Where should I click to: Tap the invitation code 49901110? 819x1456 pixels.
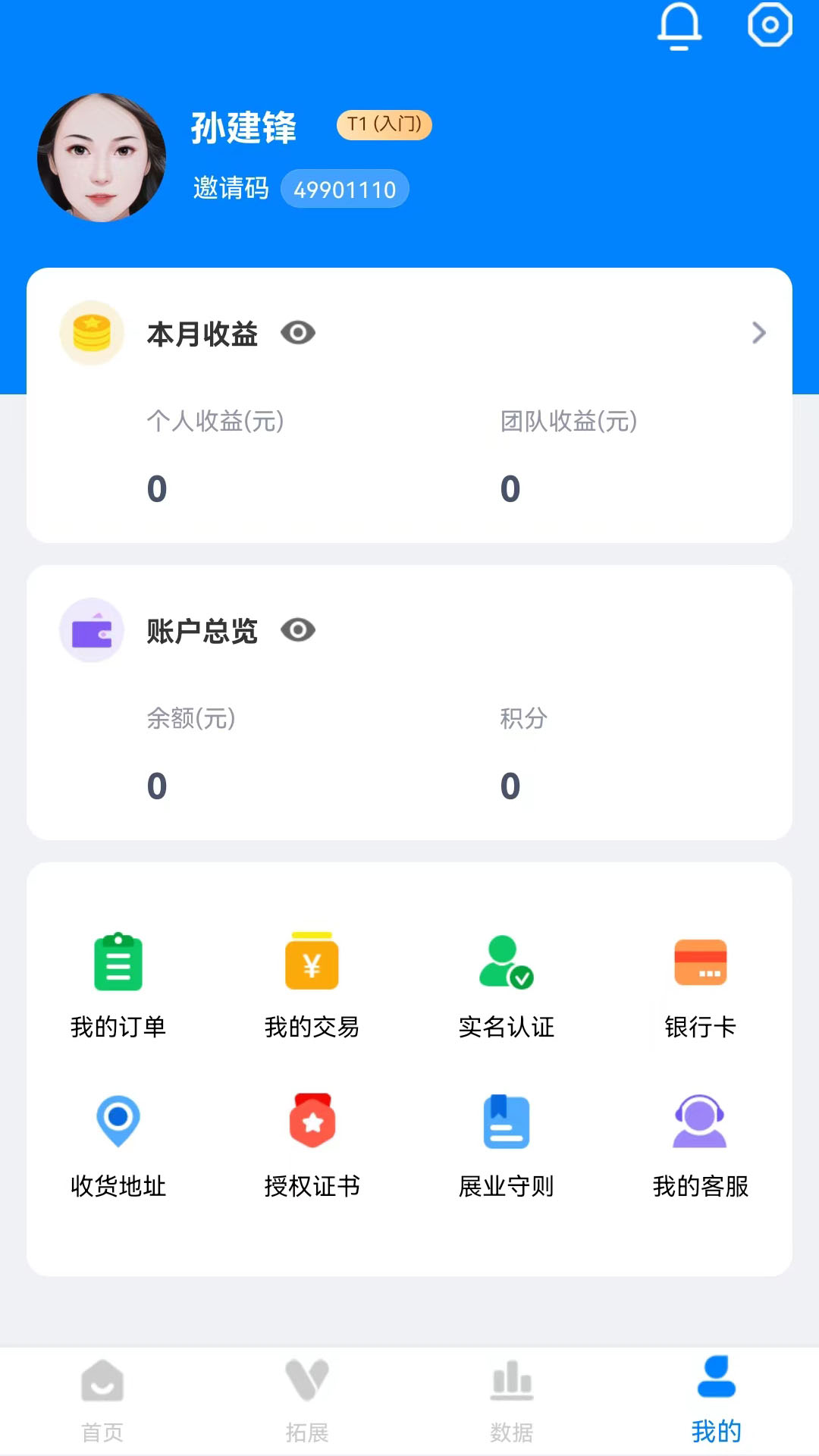(344, 189)
